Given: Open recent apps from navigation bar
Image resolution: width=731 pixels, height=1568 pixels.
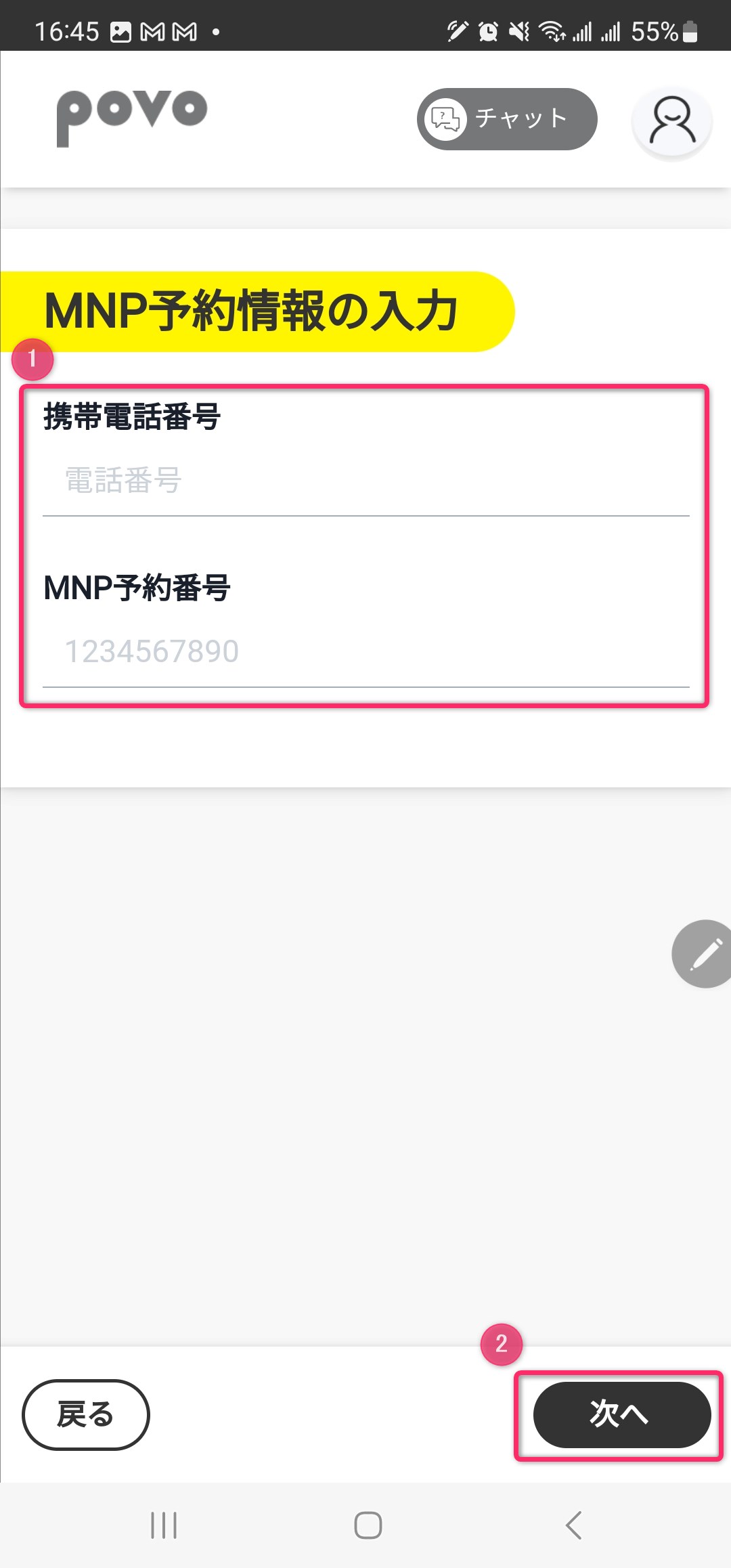Looking at the screenshot, I should pyautogui.click(x=164, y=1525).
